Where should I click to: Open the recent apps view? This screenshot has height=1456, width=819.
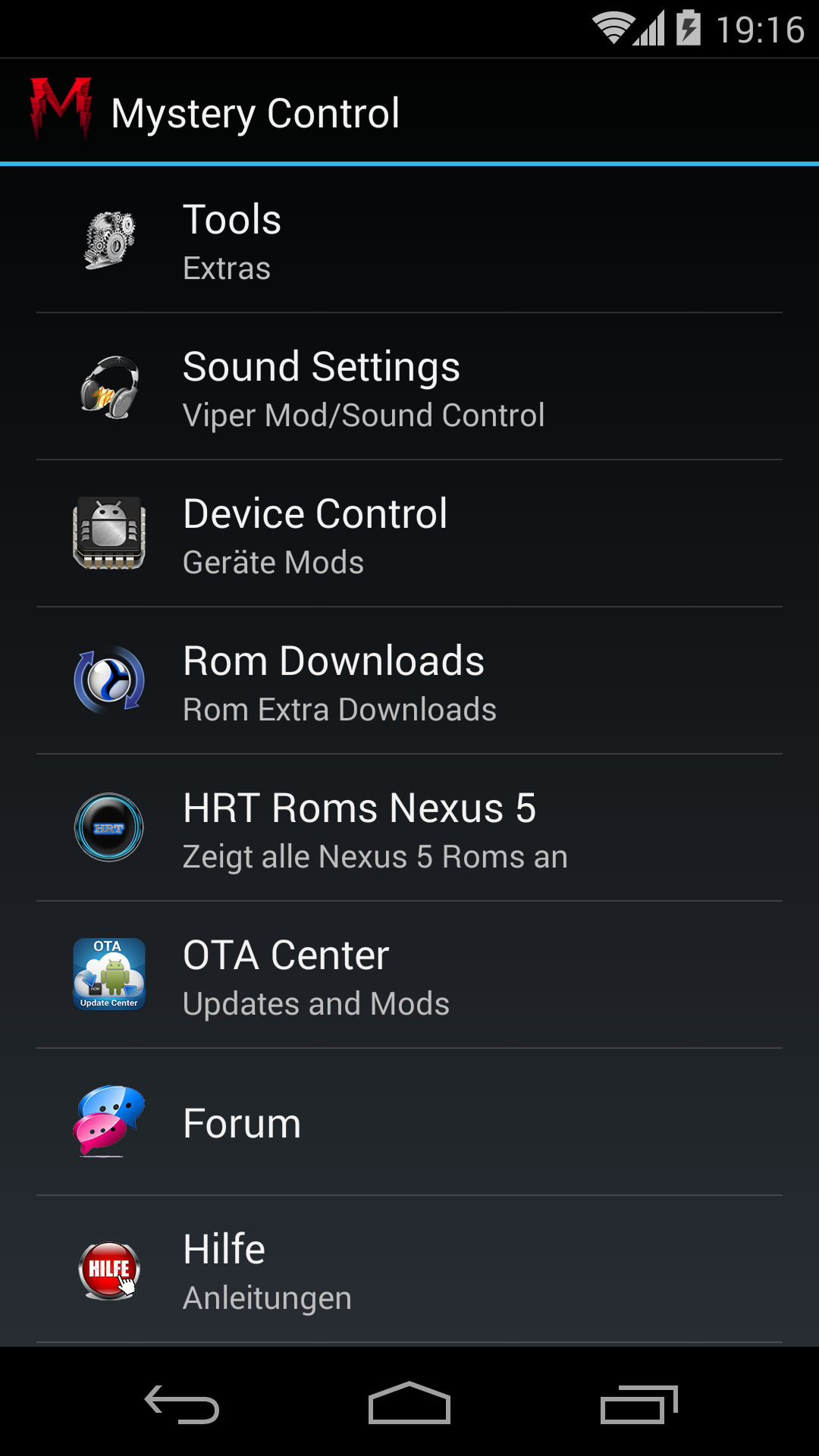[x=639, y=1404]
